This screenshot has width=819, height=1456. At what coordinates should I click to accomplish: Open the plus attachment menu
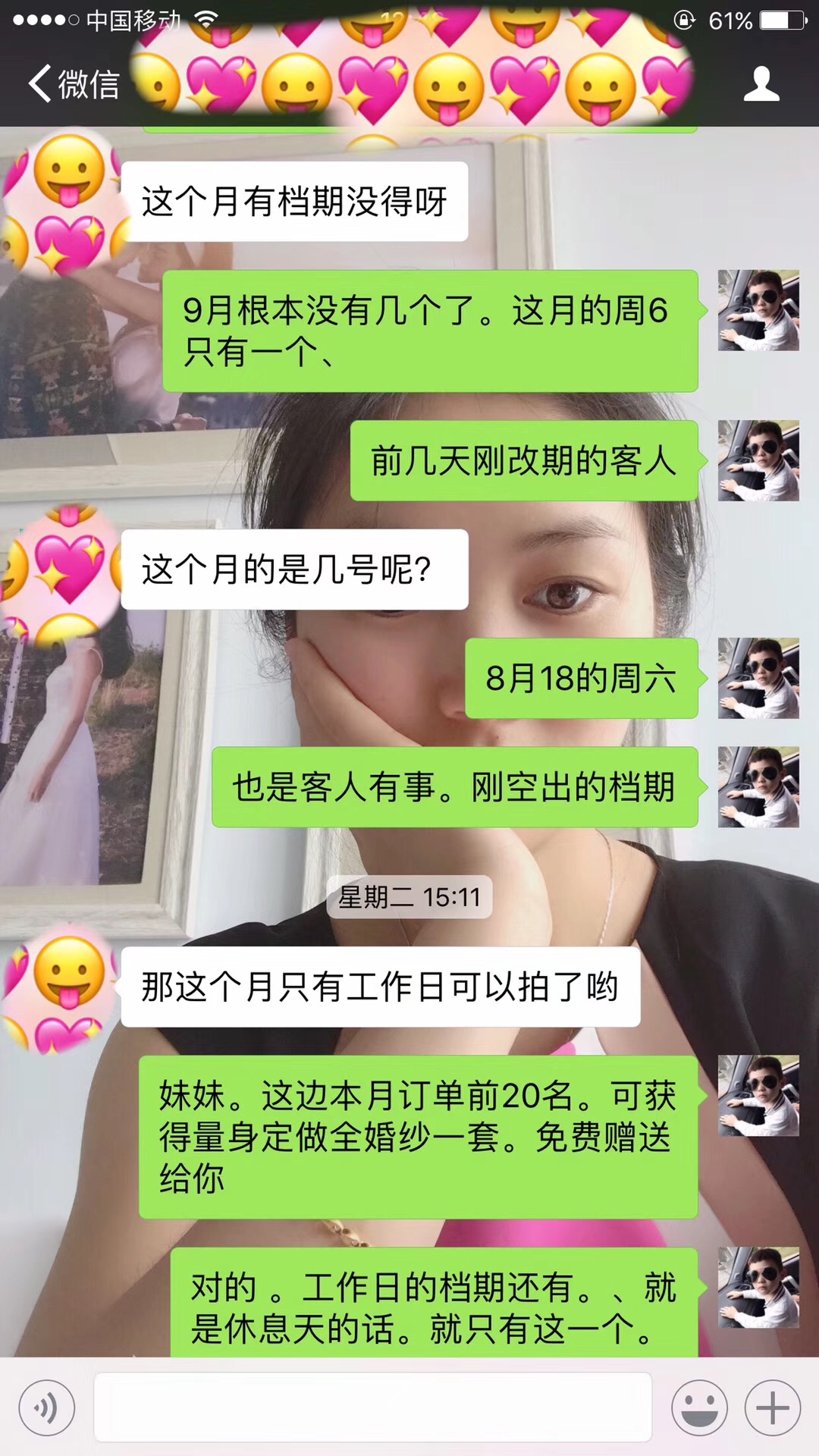coord(773,1408)
